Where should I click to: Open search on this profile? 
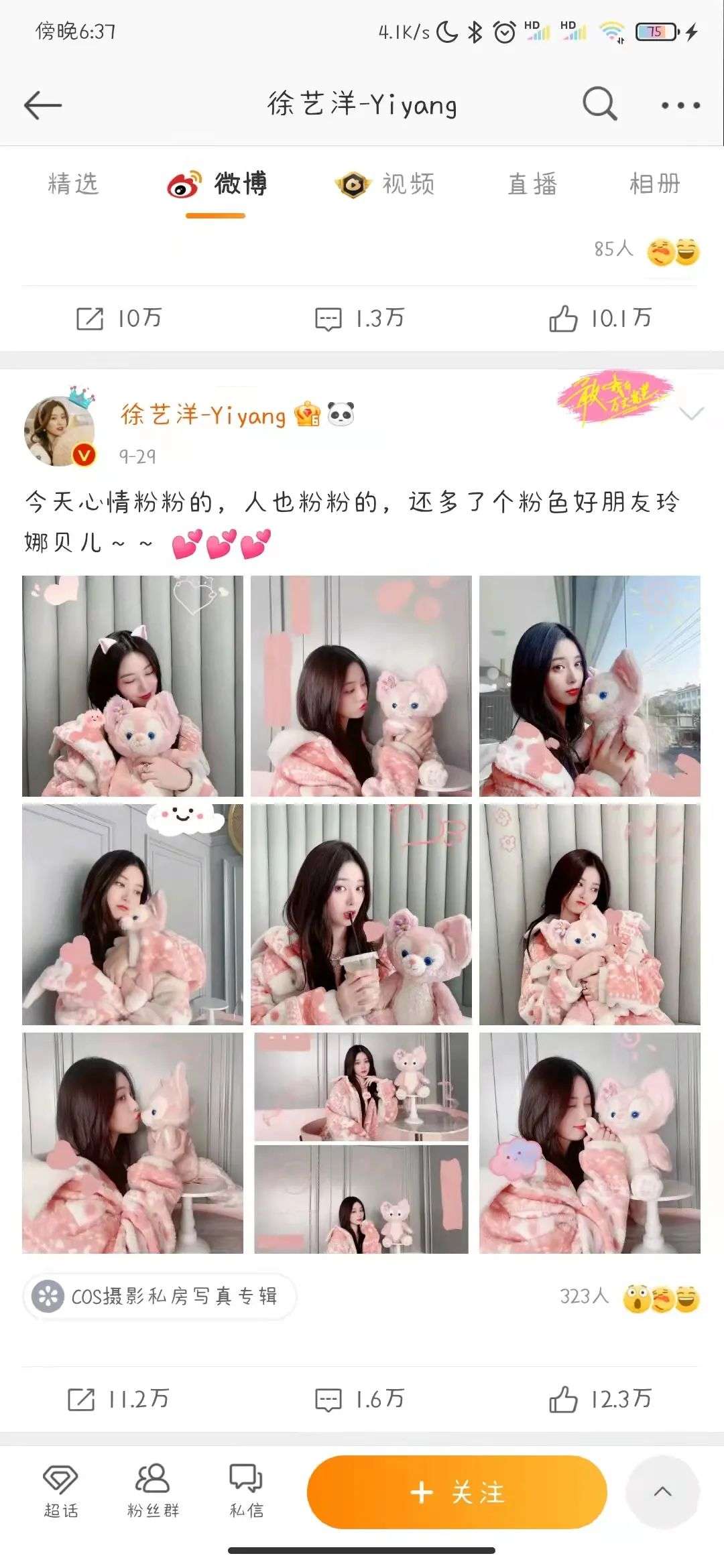tap(599, 105)
